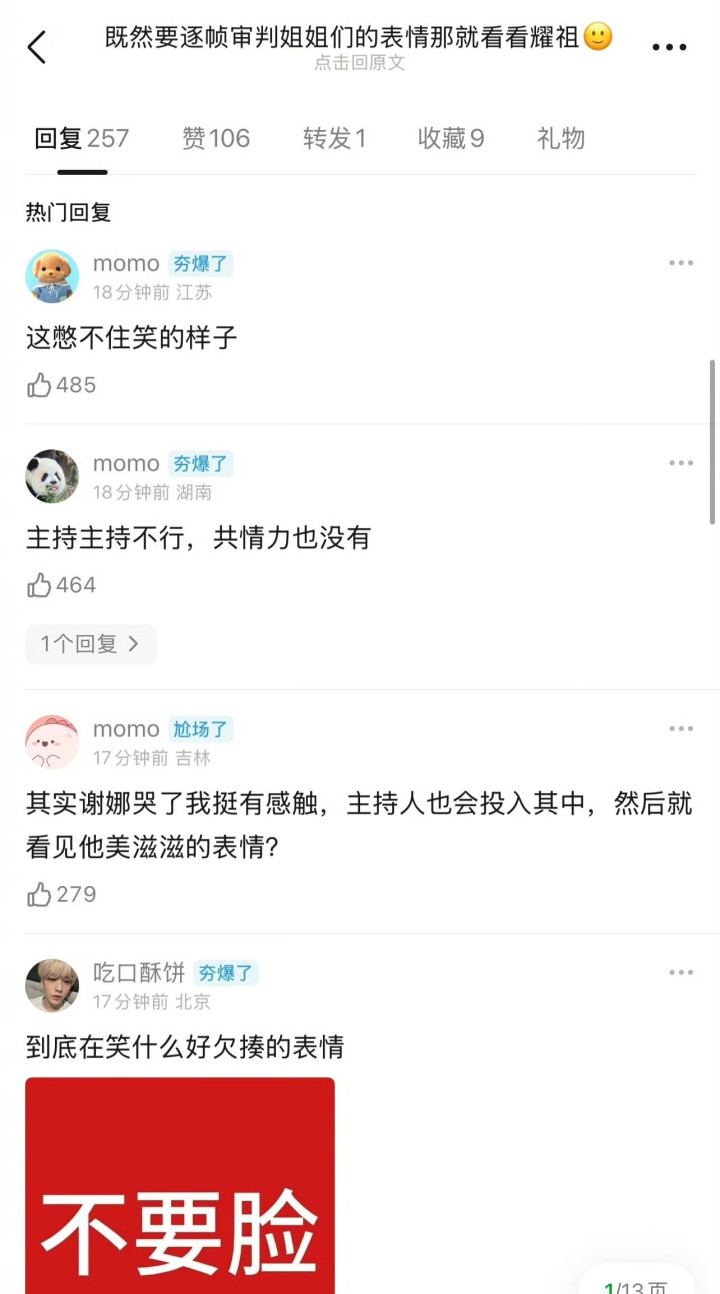720x1294 pixels.
Task: Select the 回复 257 tab
Action: click(82, 138)
